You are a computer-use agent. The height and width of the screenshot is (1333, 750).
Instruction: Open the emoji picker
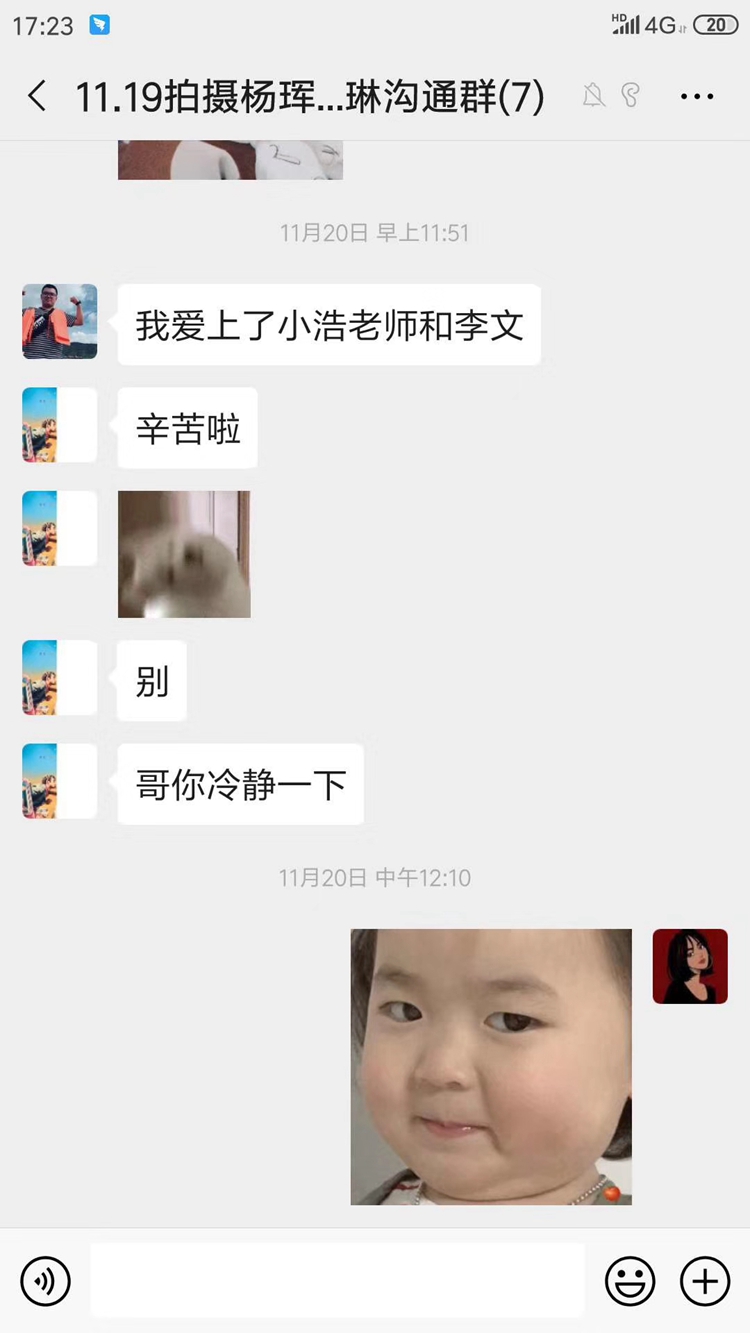tap(630, 1281)
